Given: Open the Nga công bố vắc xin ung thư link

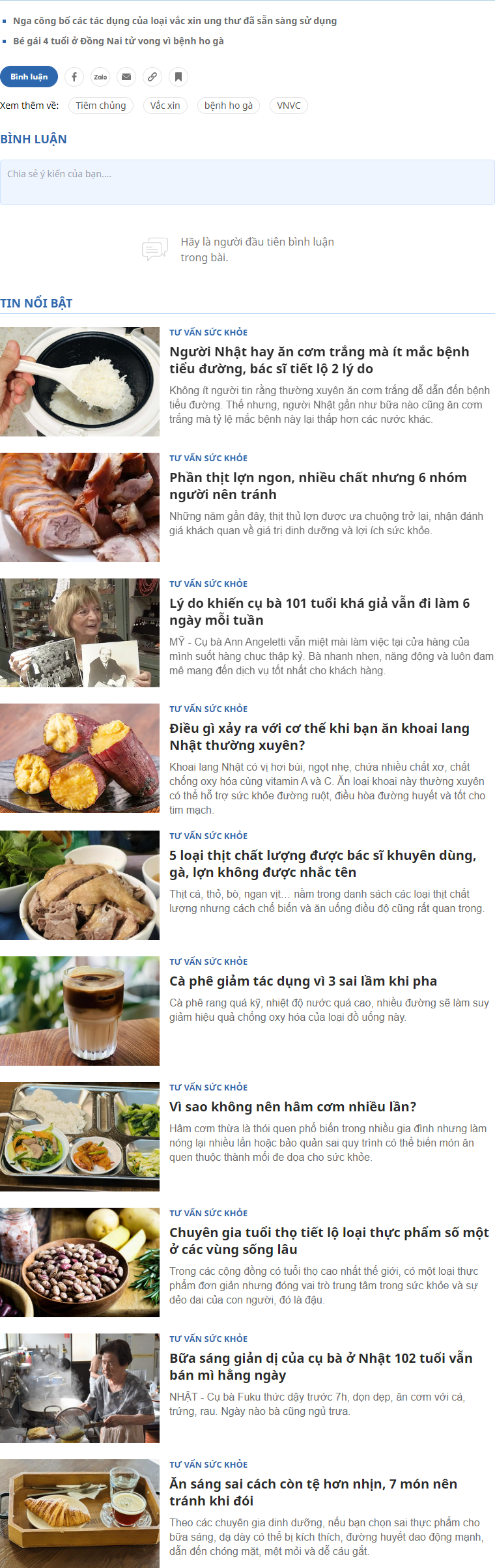Looking at the screenshot, I should [175, 21].
